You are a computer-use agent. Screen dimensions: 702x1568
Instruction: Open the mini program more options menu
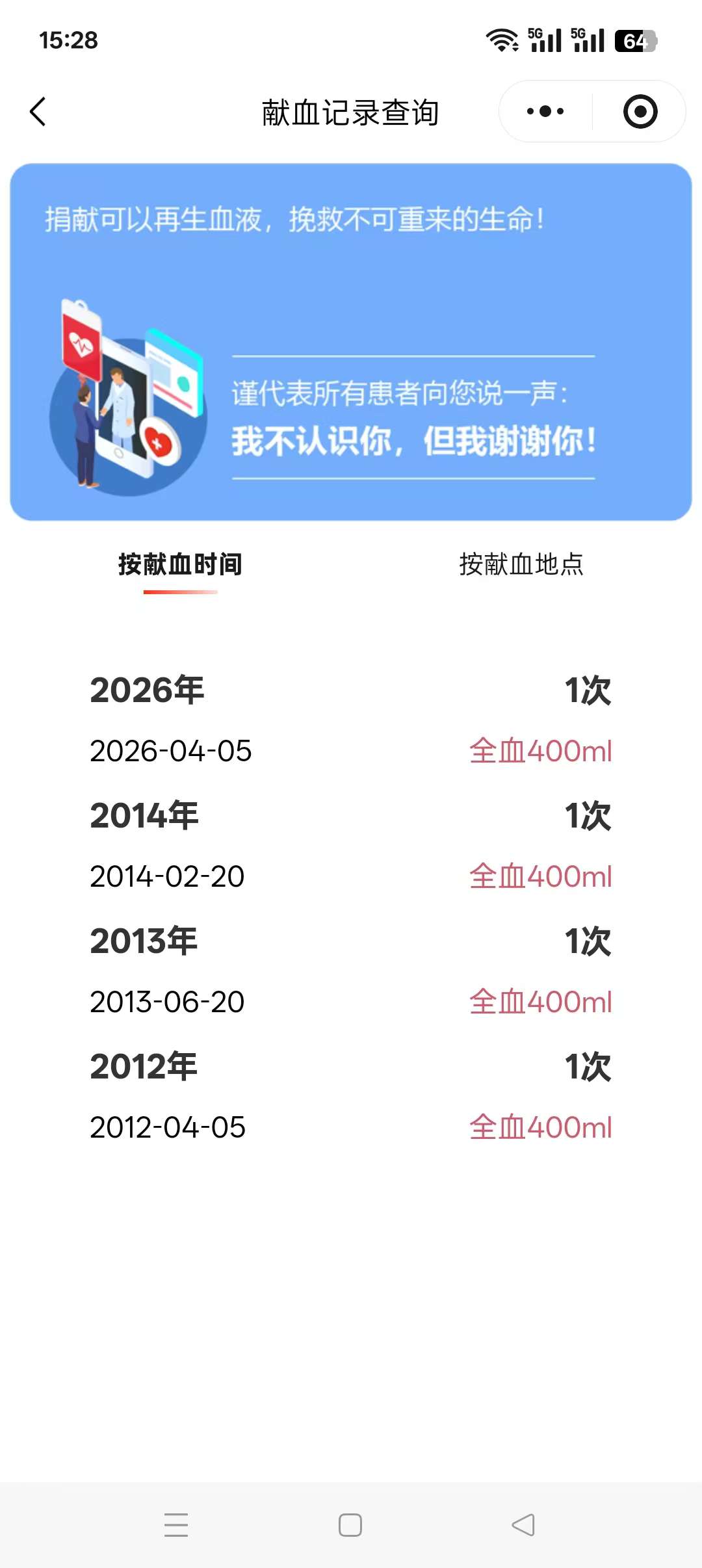pyautogui.click(x=545, y=112)
